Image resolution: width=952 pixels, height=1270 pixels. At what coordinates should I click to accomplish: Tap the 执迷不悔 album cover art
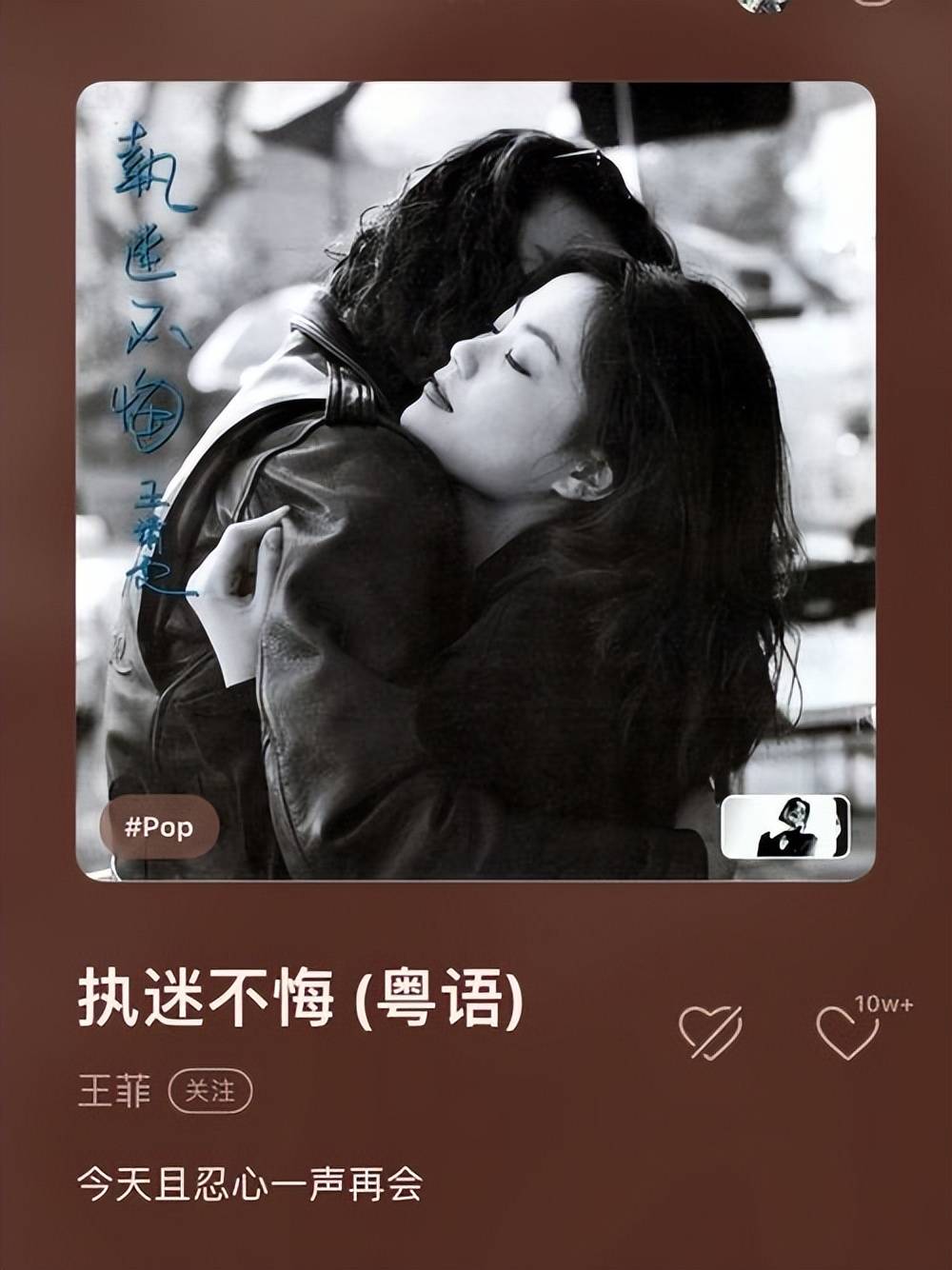(476, 476)
